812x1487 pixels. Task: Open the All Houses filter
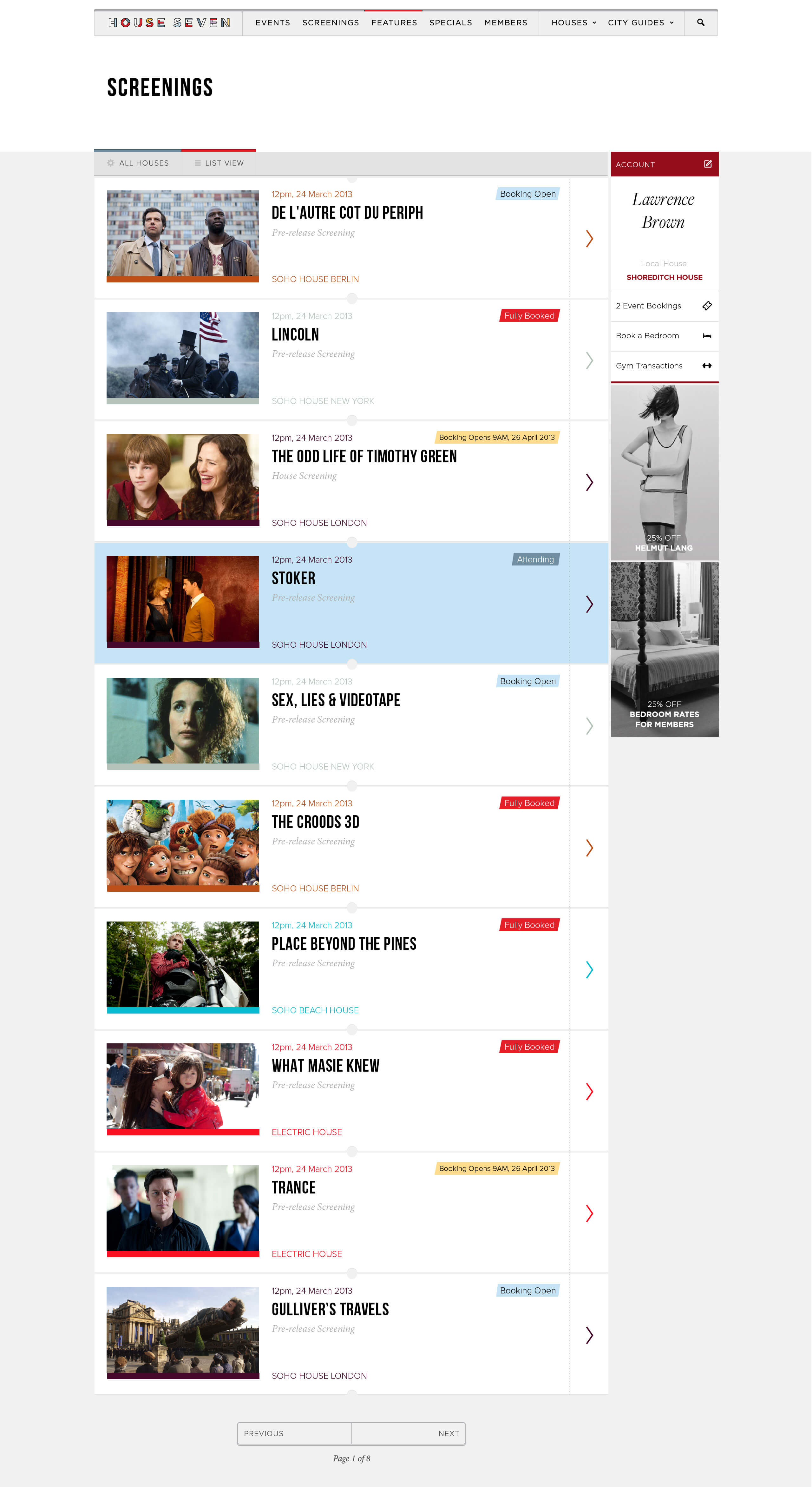(138, 163)
